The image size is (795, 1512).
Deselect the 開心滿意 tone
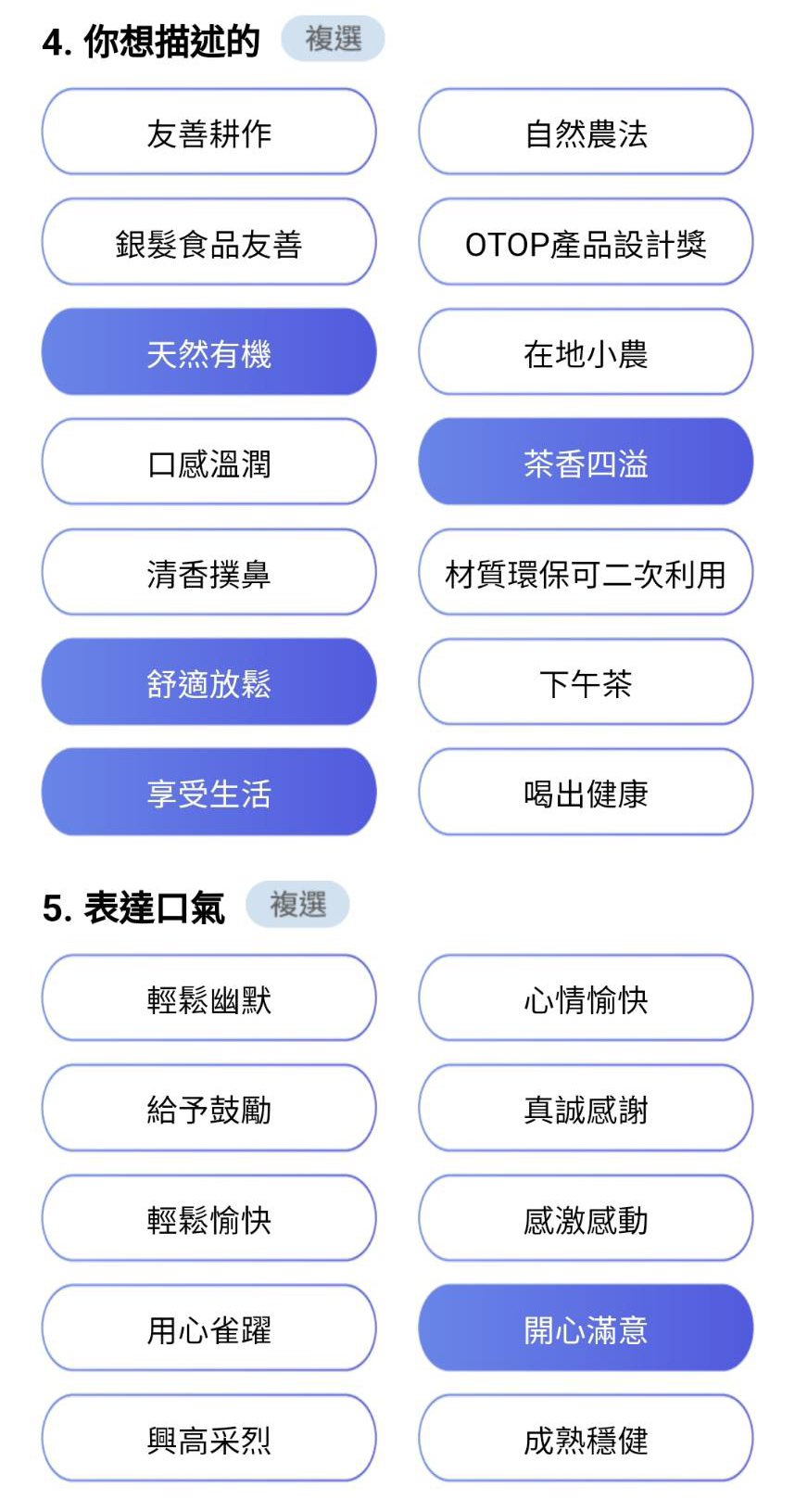click(x=586, y=1328)
